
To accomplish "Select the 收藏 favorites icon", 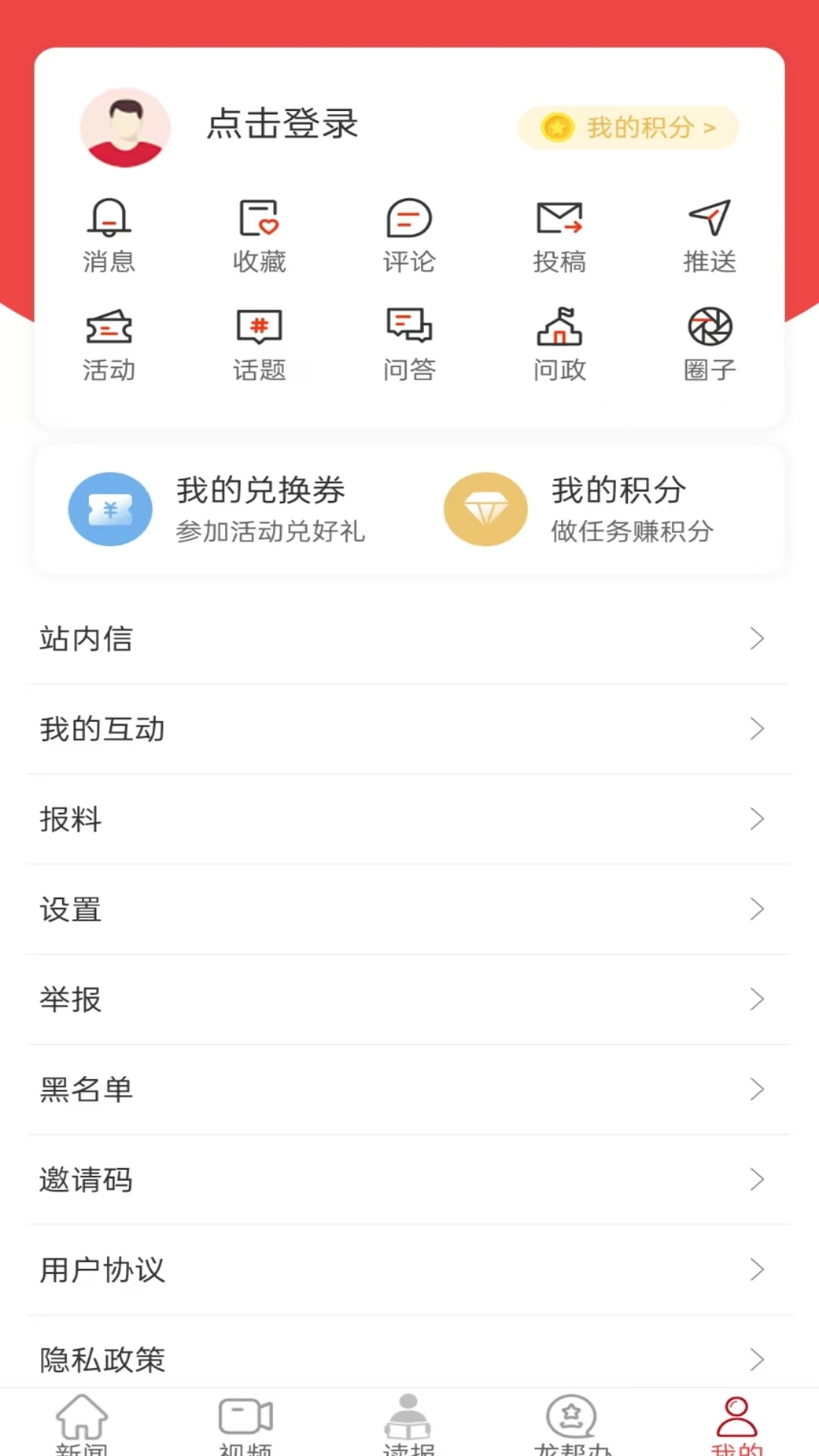I will click(259, 234).
